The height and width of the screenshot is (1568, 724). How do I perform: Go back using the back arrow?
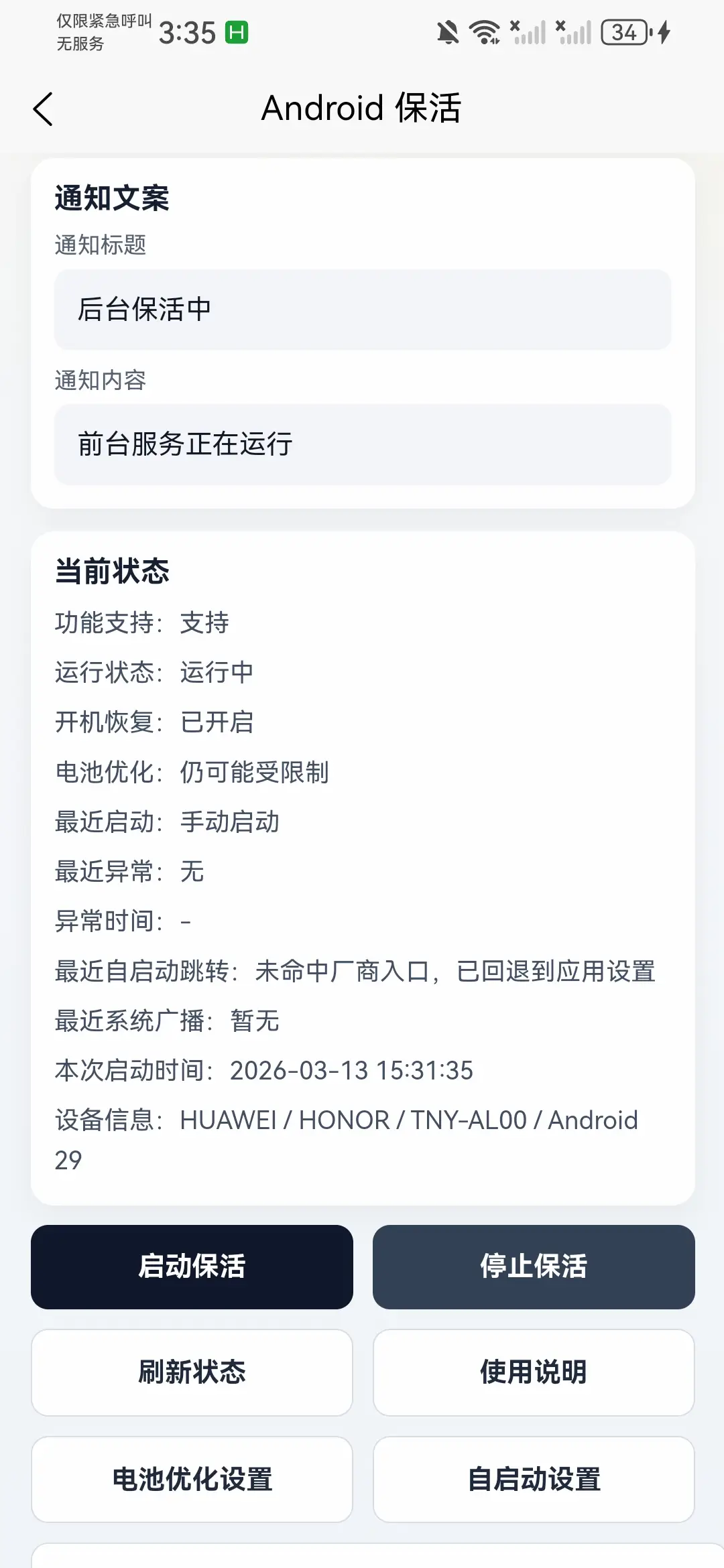43,109
